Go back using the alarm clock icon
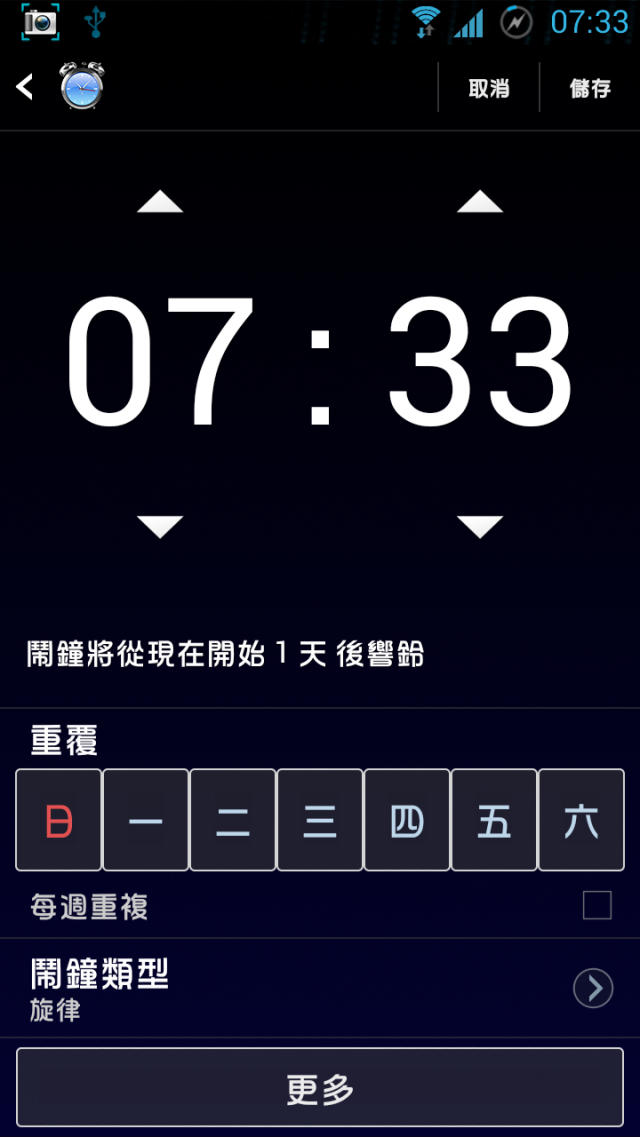The height and width of the screenshot is (1138, 640). click(80, 87)
